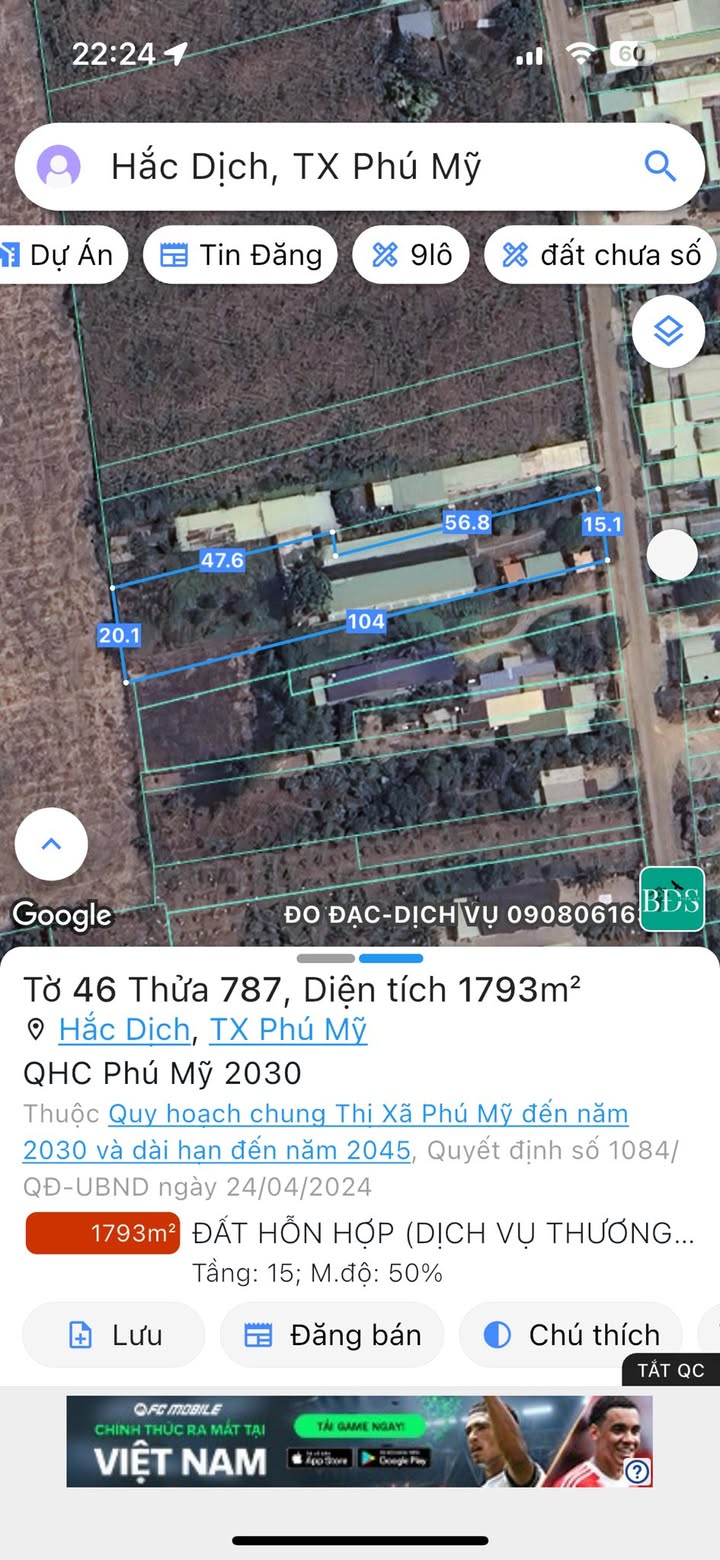Save this plot with Lưu
The image size is (720, 1560).
pyautogui.click(x=113, y=1335)
